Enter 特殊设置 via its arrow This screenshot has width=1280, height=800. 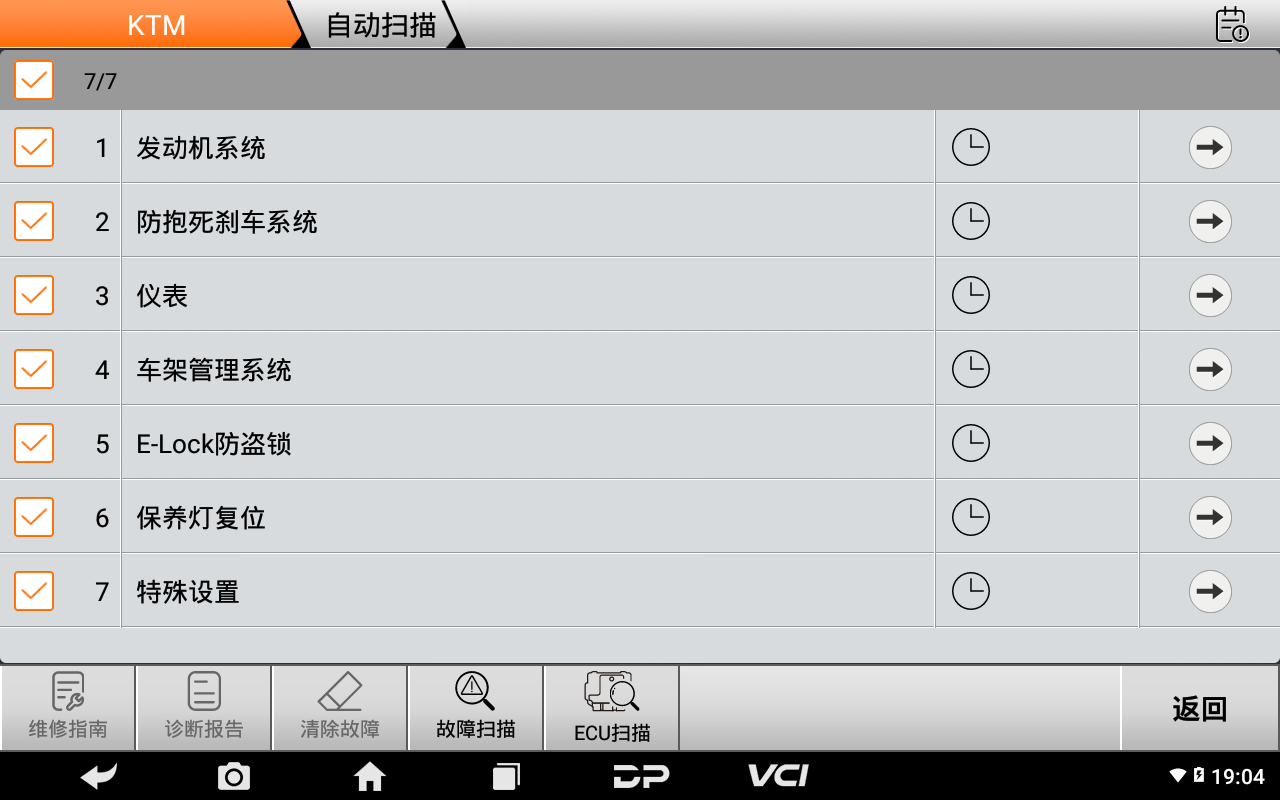pos(1209,592)
